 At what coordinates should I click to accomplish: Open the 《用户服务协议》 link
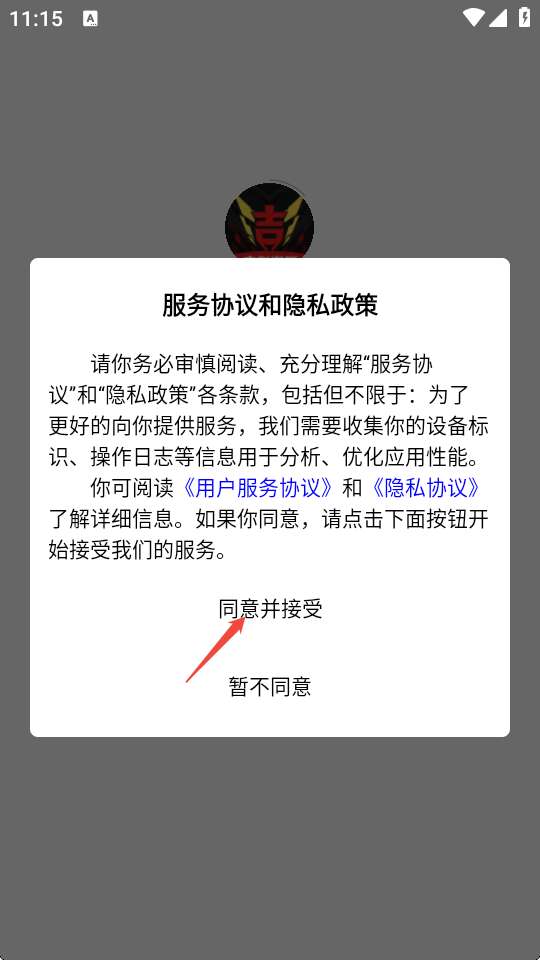[258, 488]
